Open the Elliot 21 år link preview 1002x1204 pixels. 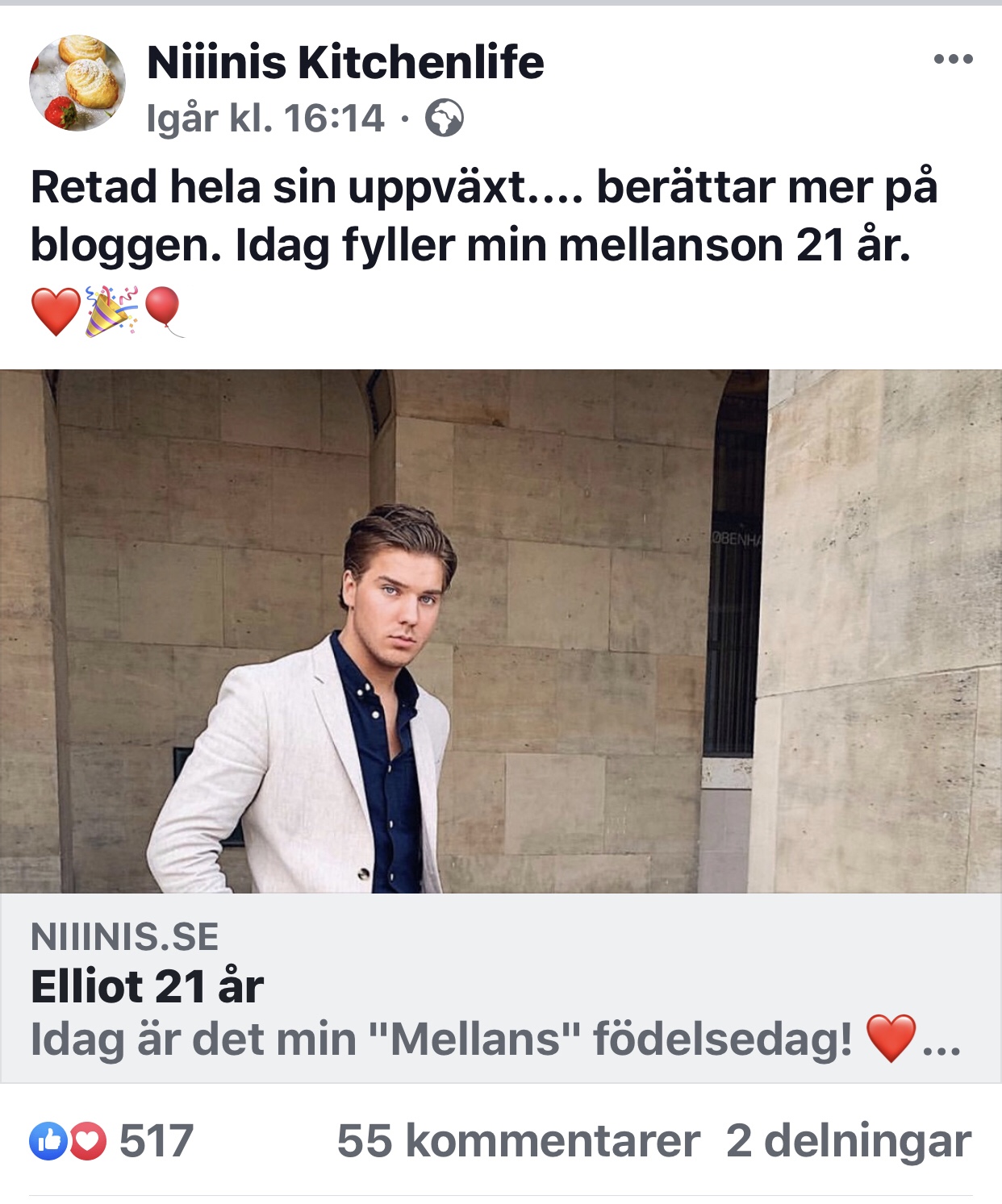click(x=500, y=987)
